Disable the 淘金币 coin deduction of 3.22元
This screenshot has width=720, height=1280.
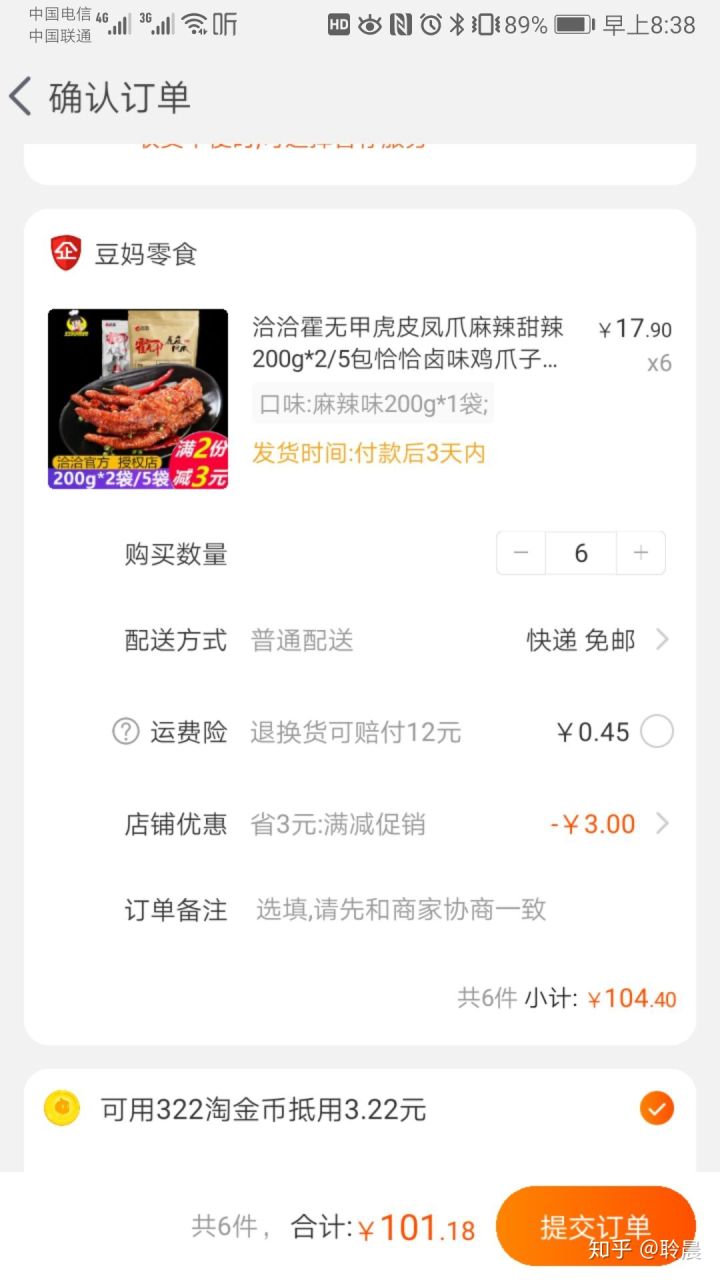click(655, 1108)
